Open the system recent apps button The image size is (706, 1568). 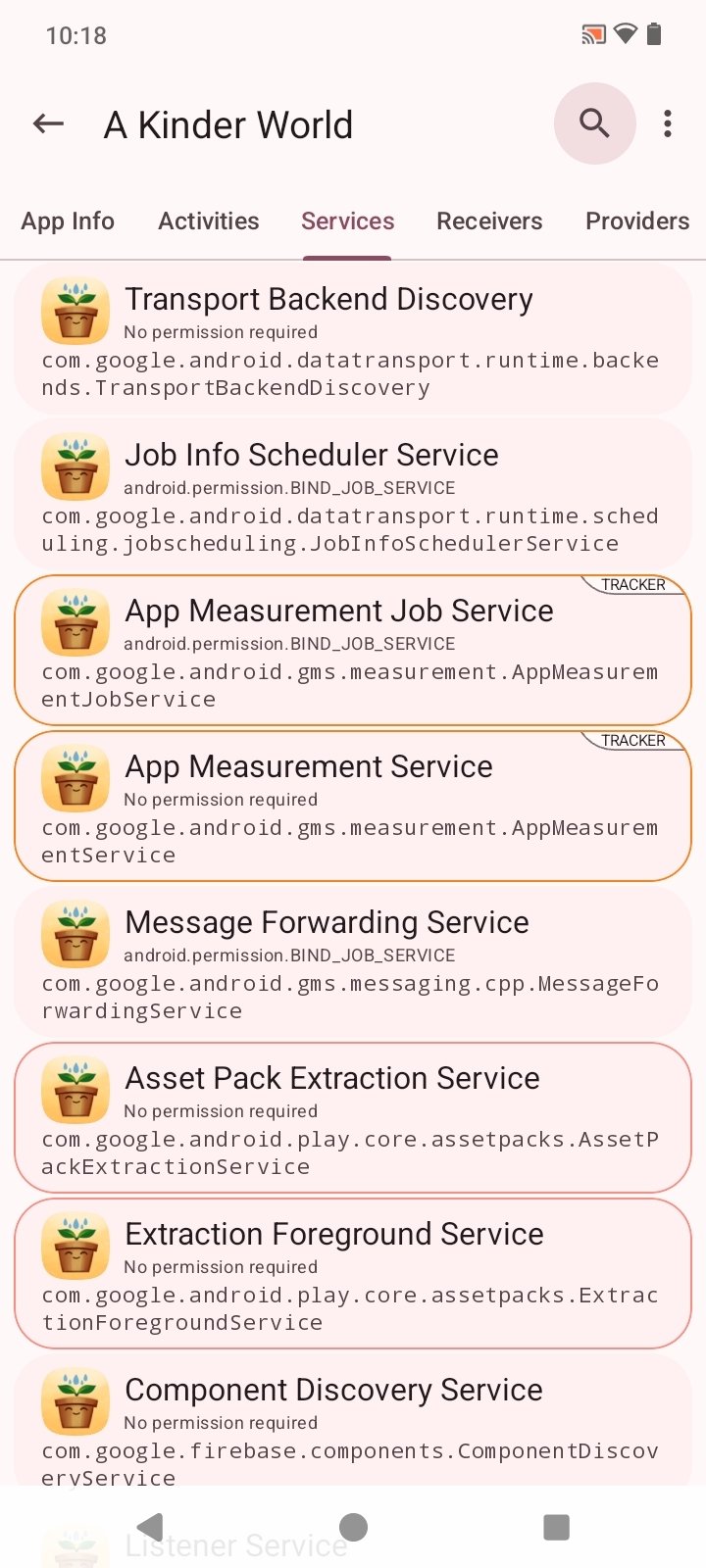click(556, 1527)
